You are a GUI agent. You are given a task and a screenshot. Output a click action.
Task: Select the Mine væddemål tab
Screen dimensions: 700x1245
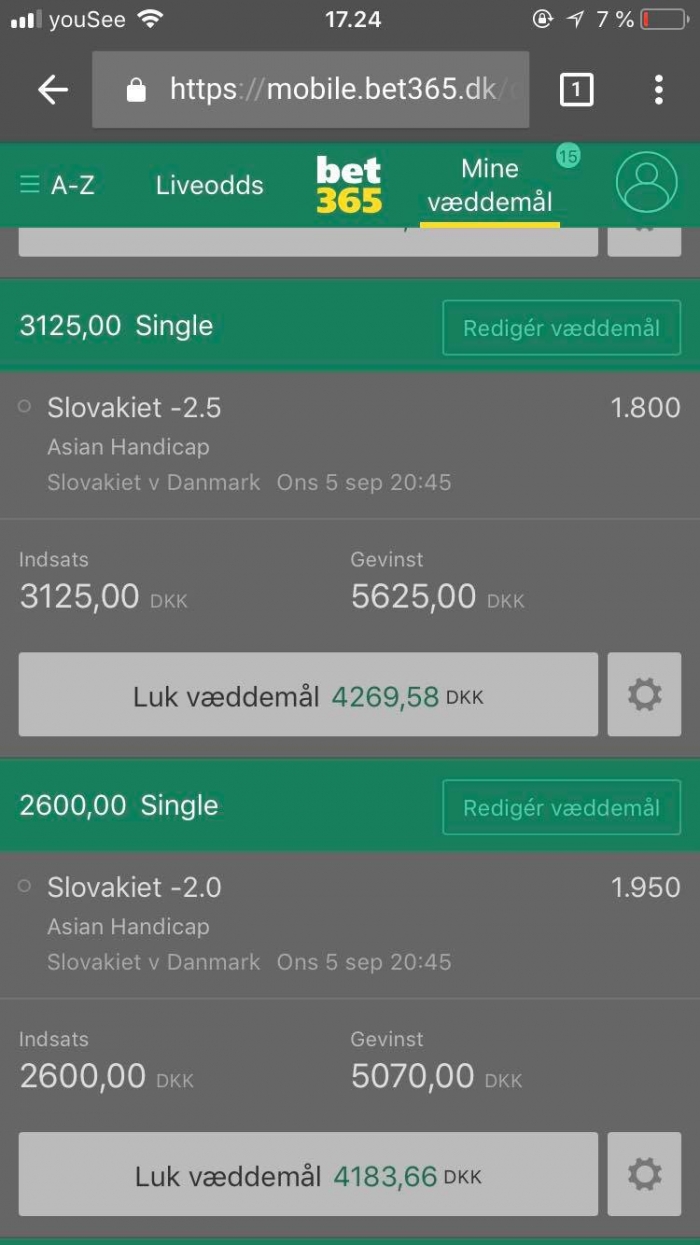(490, 185)
